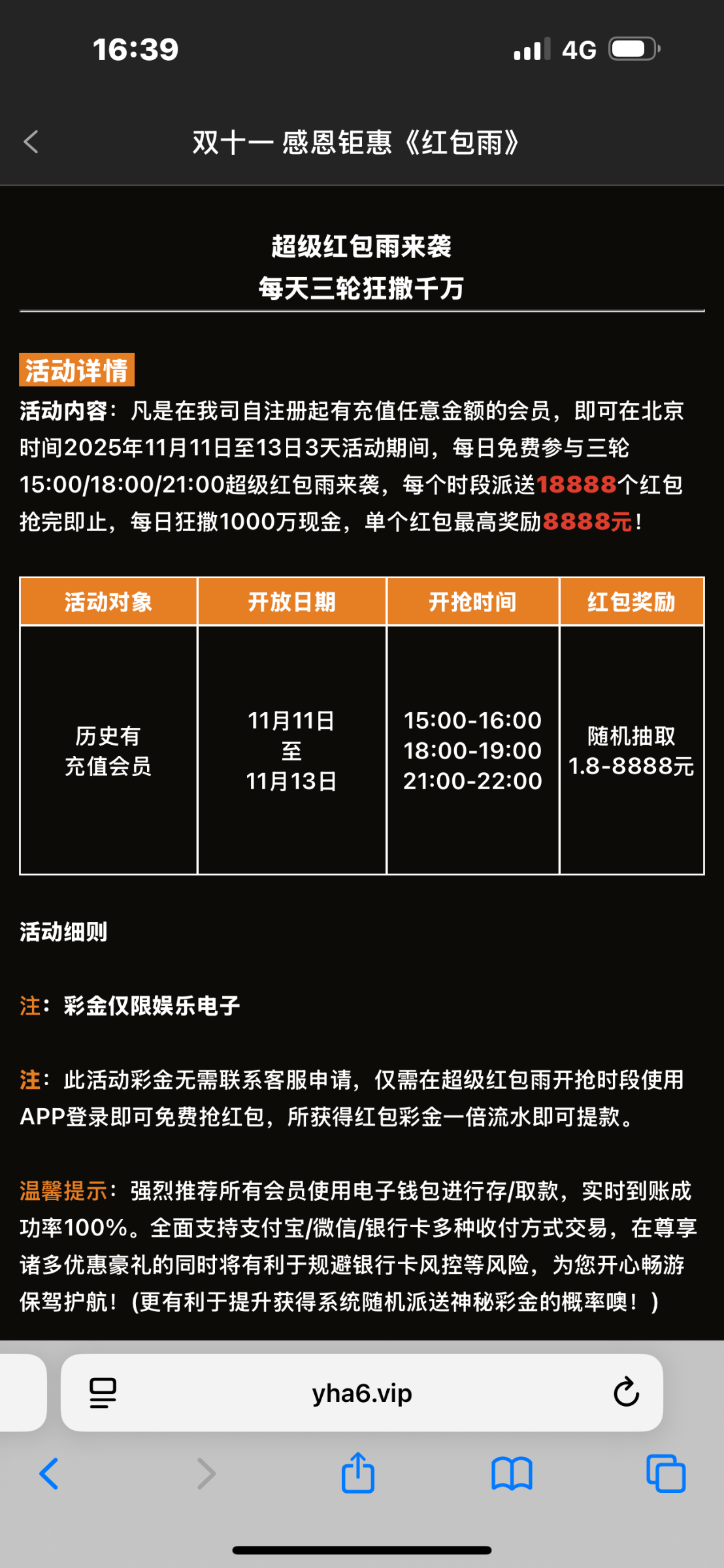Open the page settings menu in address bar
The height and width of the screenshot is (1568, 724).
tap(103, 1393)
